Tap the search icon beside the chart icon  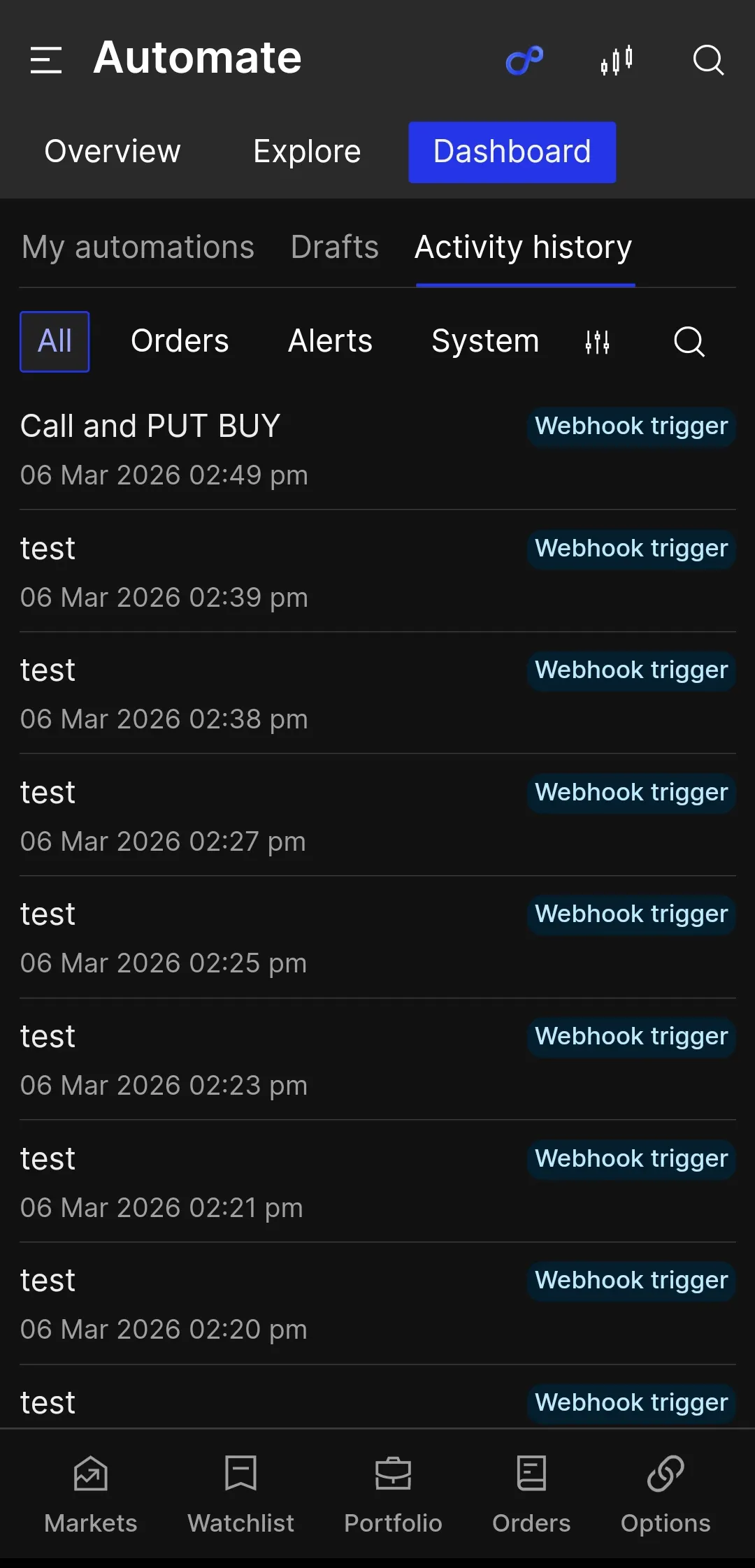coord(708,60)
